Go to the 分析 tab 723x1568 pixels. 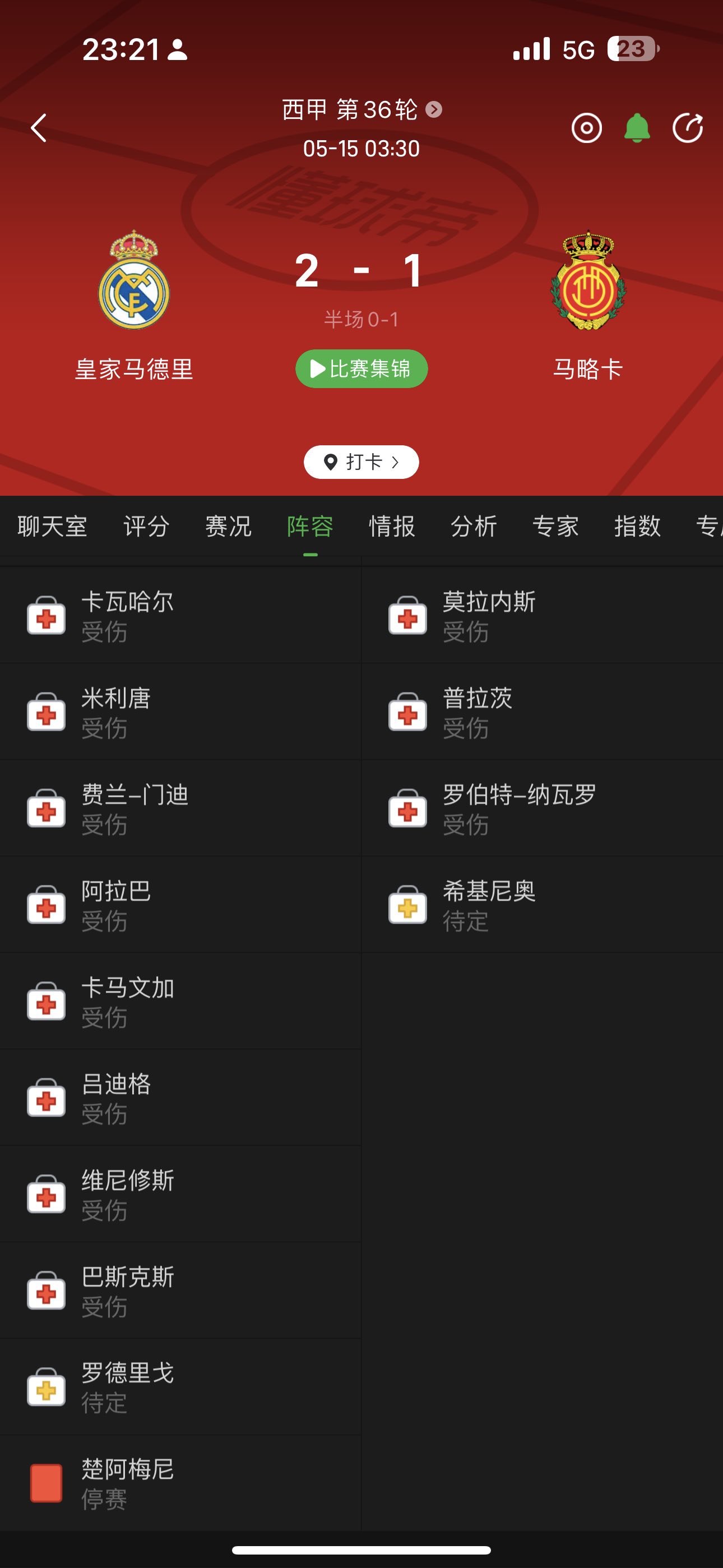click(474, 526)
